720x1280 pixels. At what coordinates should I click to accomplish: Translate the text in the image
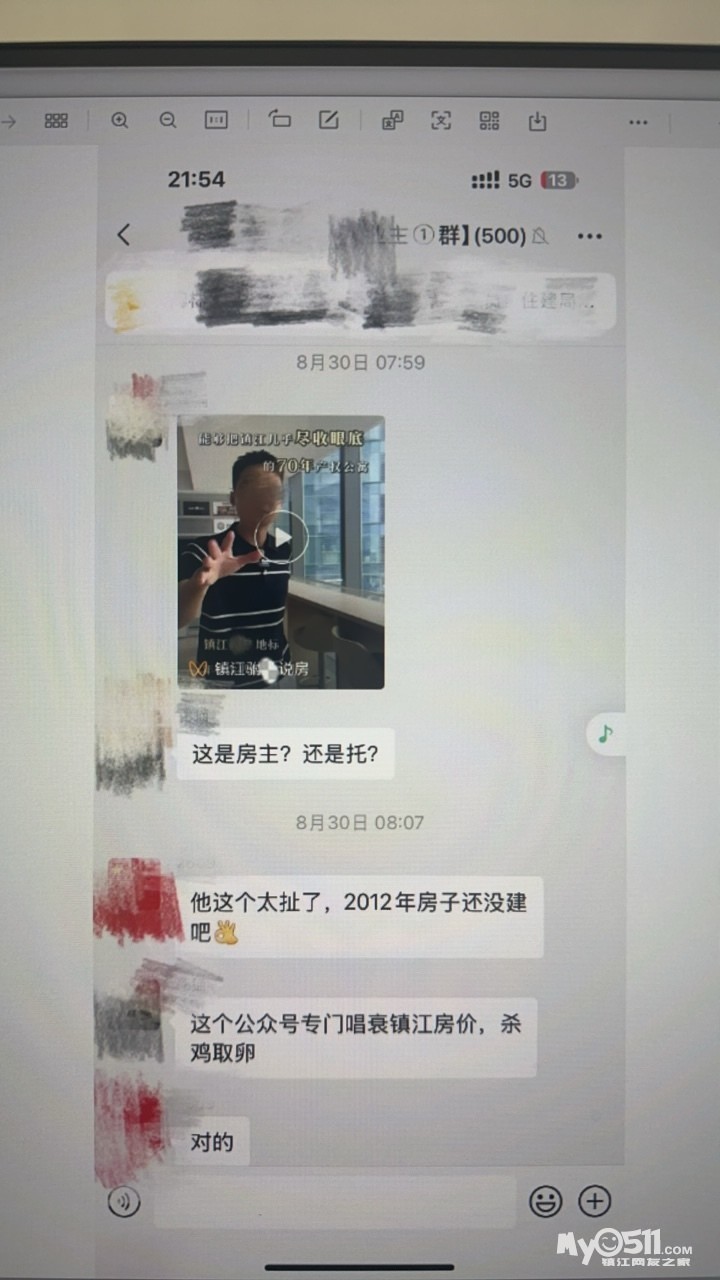pos(393,121)
